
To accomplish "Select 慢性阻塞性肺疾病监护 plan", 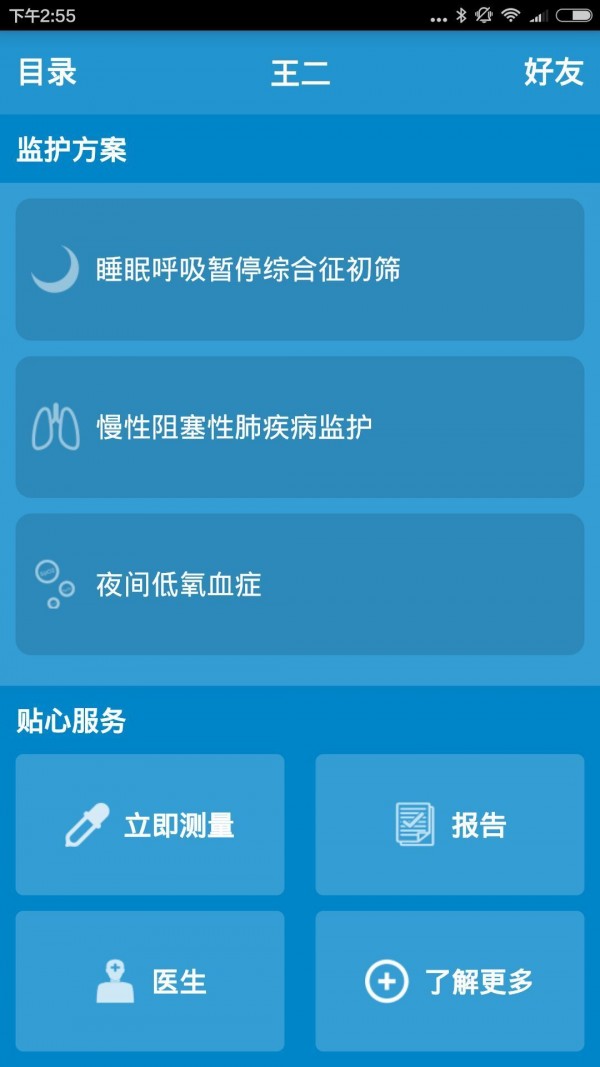I will click(x=299, y=427).
